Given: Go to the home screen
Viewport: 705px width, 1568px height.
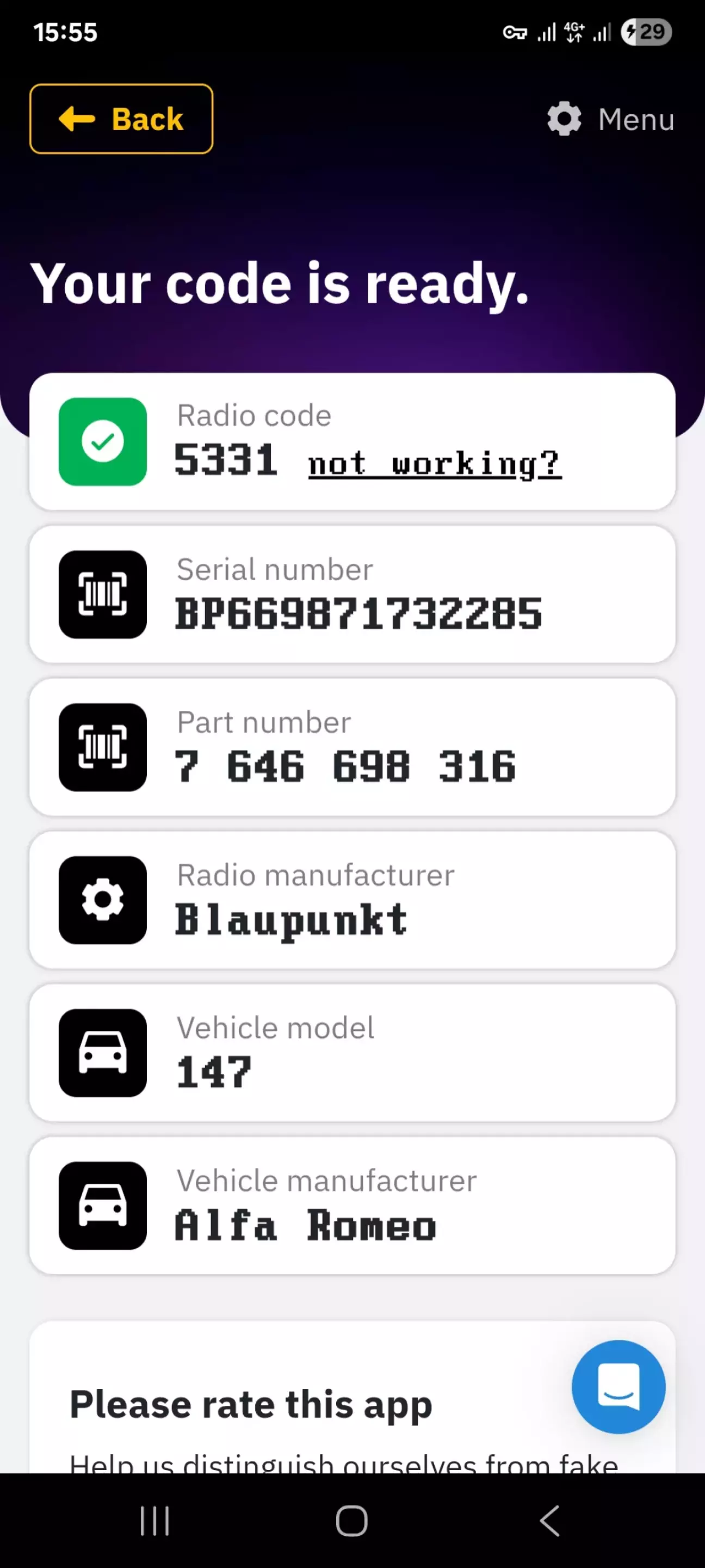Looking at the screenshot, I should tap(351, 1521).
